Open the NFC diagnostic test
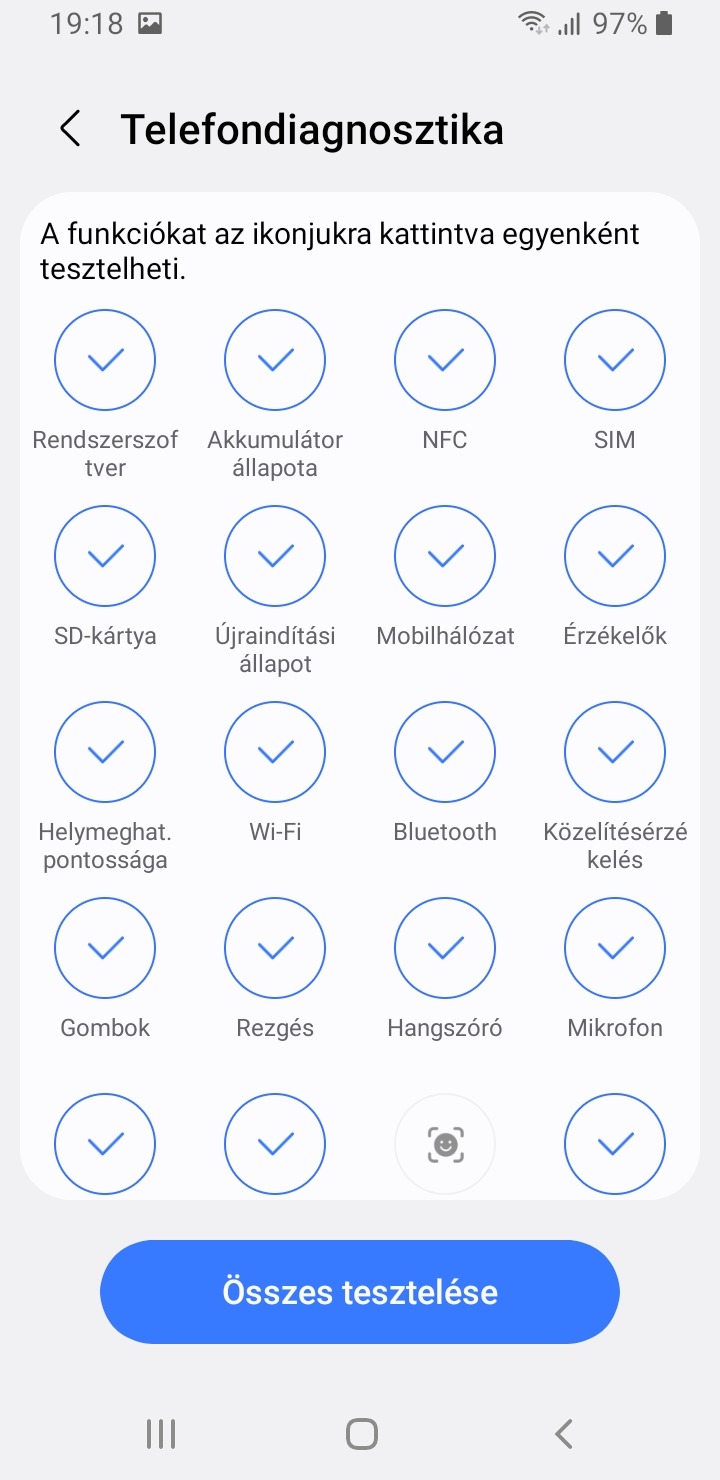 [445, 360]
